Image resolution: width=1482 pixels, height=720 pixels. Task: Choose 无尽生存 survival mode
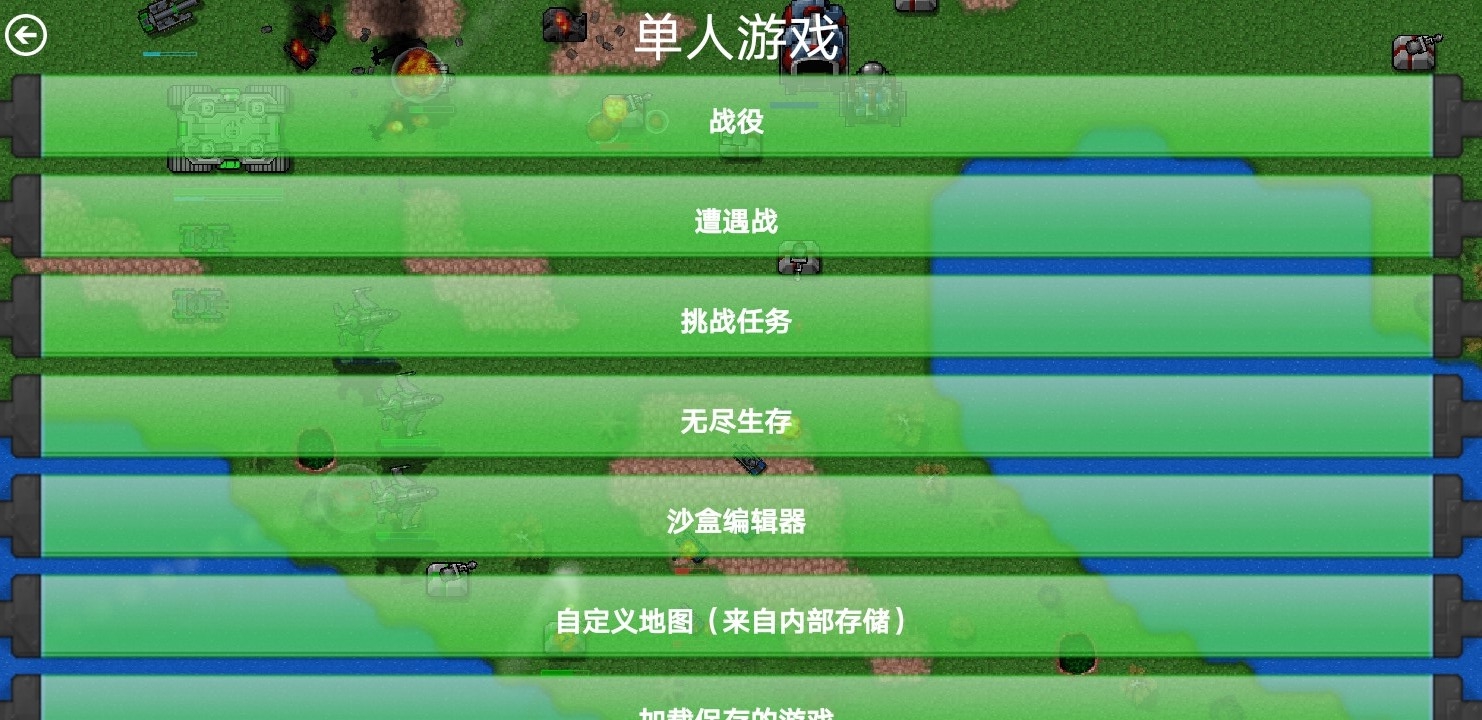tap(737, 420)
